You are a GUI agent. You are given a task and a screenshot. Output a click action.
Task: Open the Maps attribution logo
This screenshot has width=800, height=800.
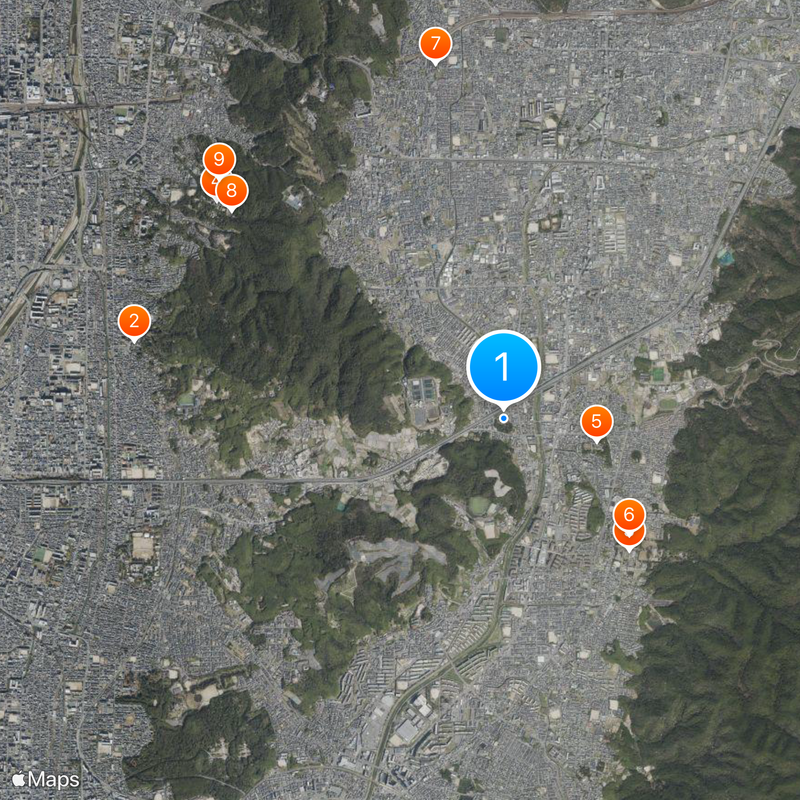tap(45, 778)
